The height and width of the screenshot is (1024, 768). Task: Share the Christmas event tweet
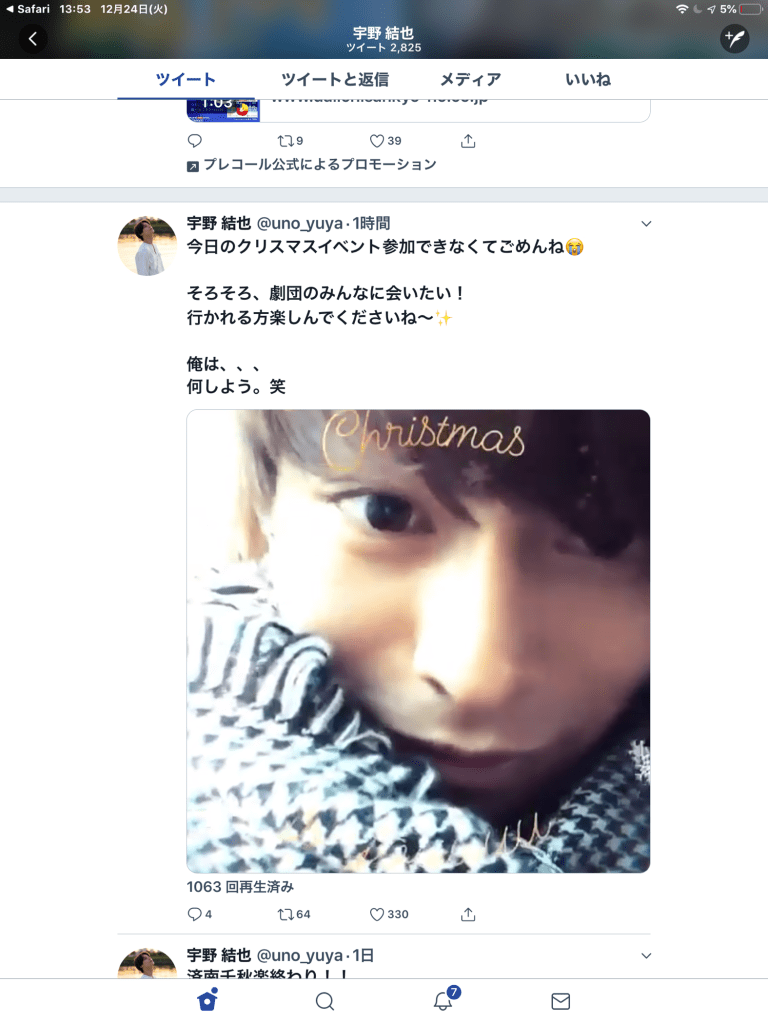click(468, 914)
